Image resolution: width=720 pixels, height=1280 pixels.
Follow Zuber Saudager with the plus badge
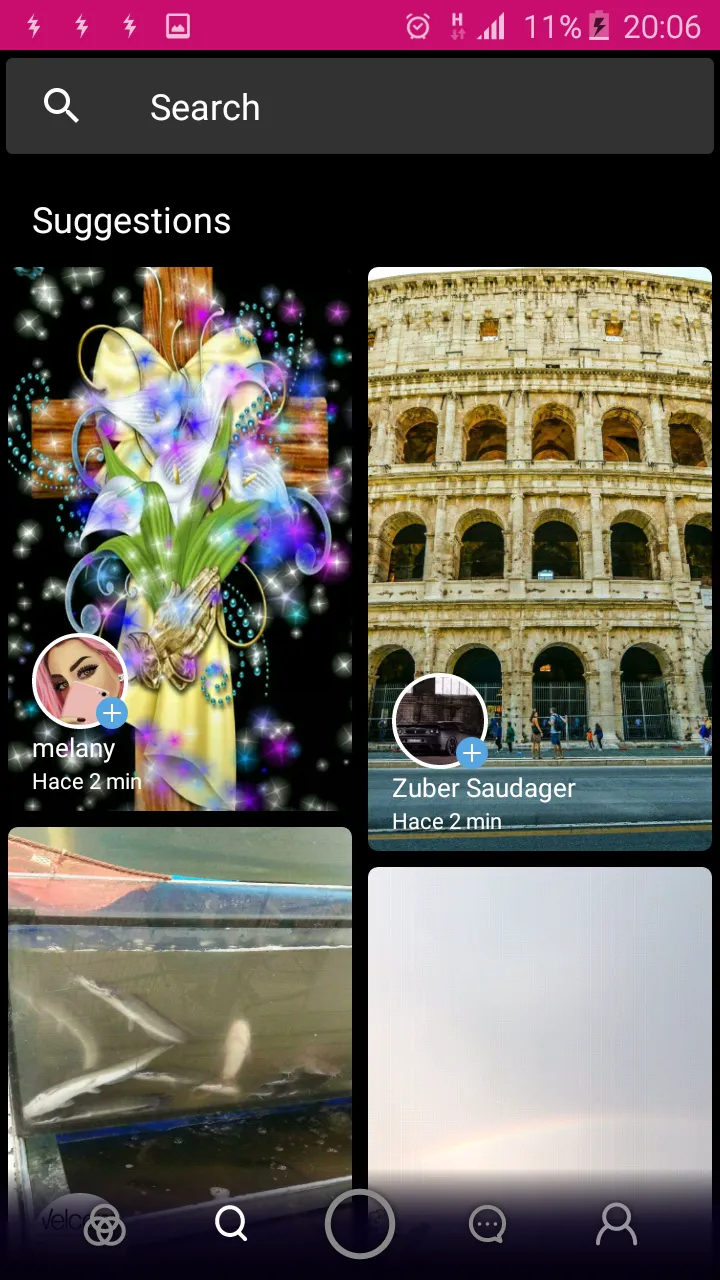point(472,752)
